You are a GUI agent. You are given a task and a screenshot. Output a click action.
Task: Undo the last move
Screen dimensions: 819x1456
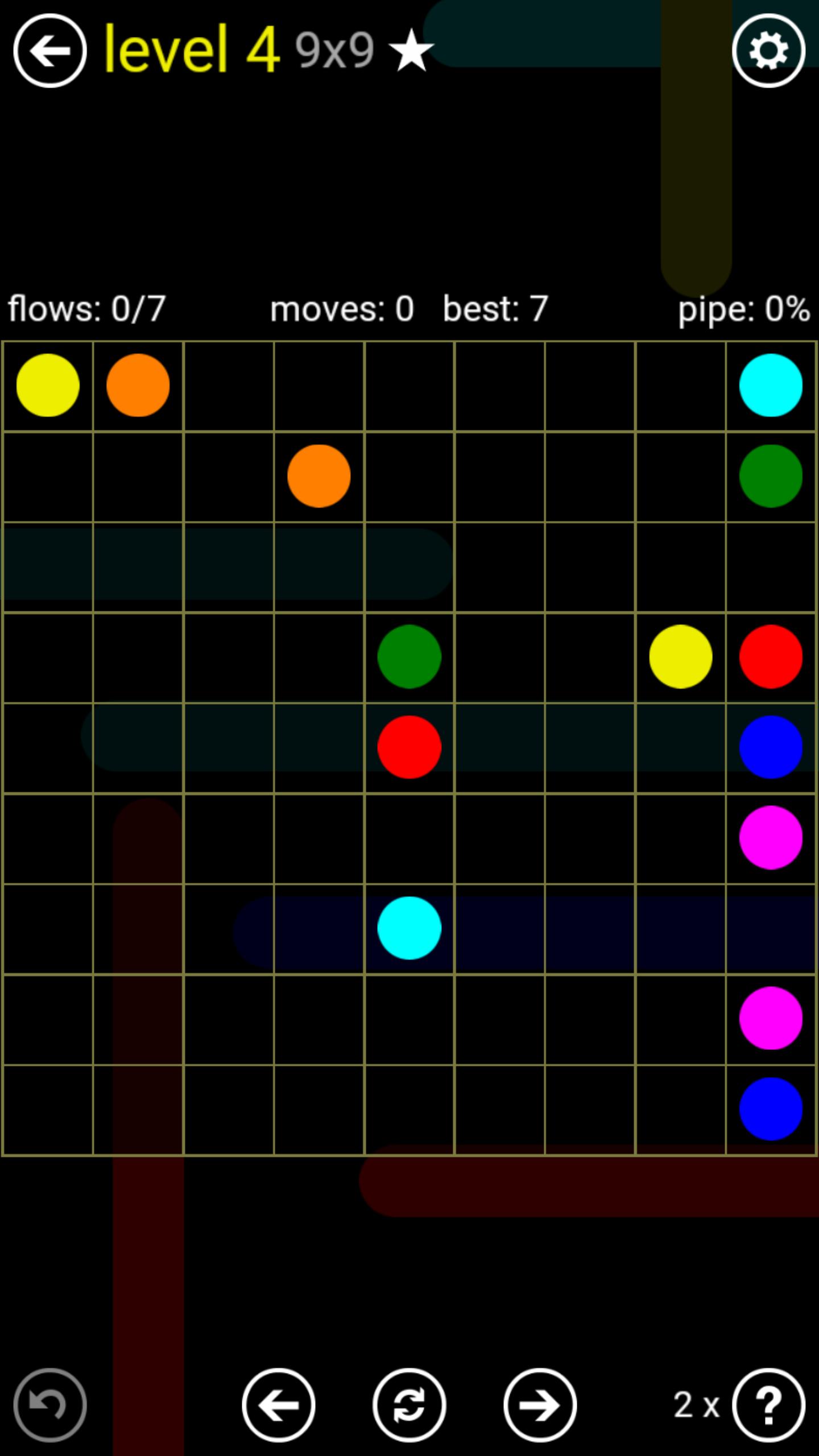pos(50,1405)
